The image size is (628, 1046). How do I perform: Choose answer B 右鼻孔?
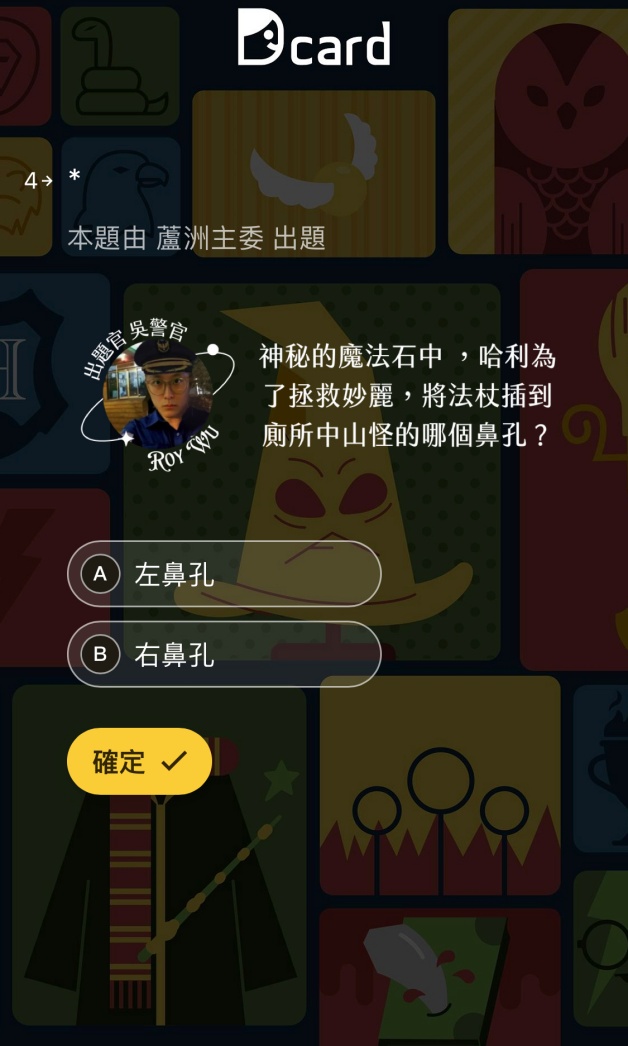coord(223,654)
